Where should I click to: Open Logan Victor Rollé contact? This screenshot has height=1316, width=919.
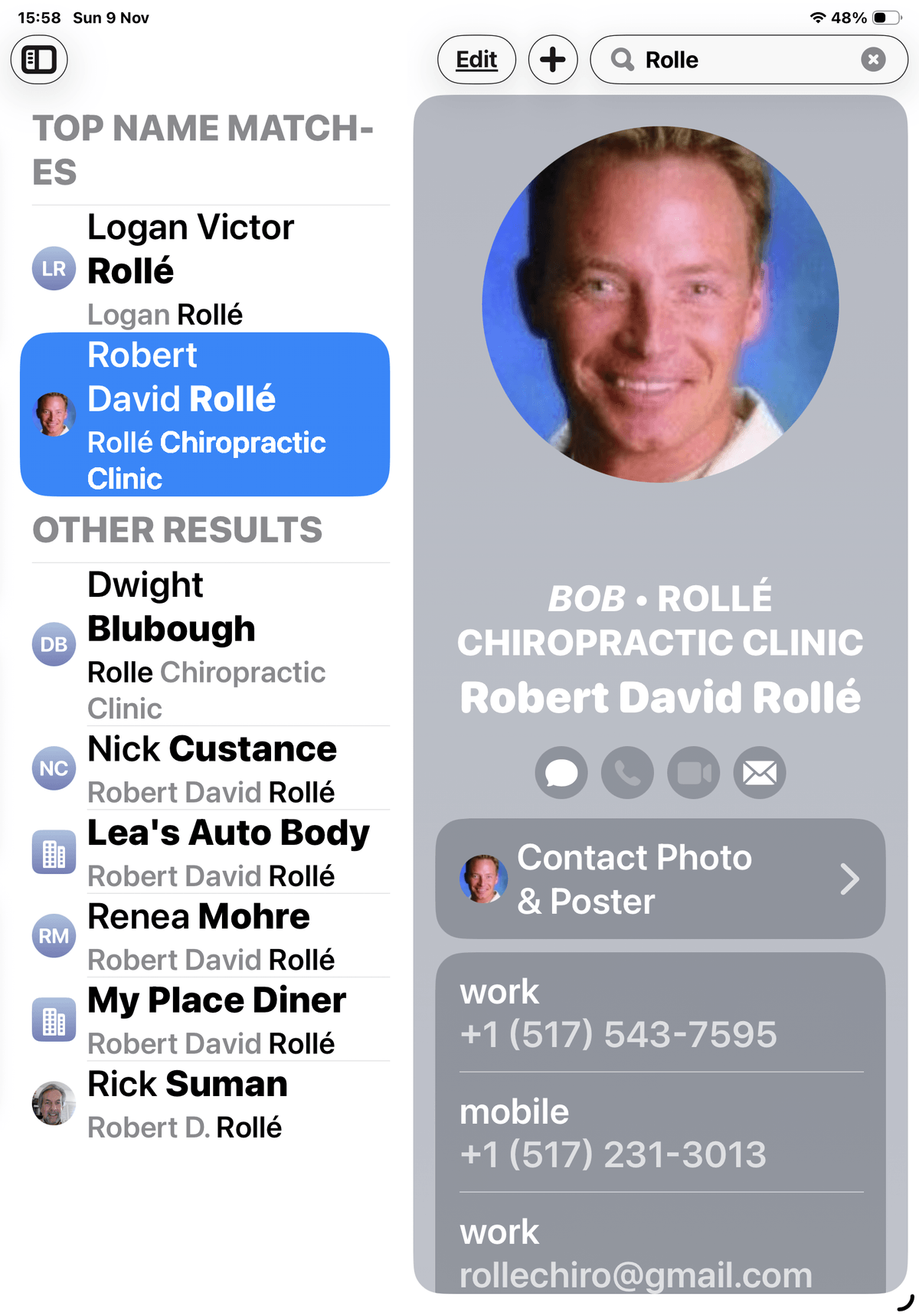[207, 268]
